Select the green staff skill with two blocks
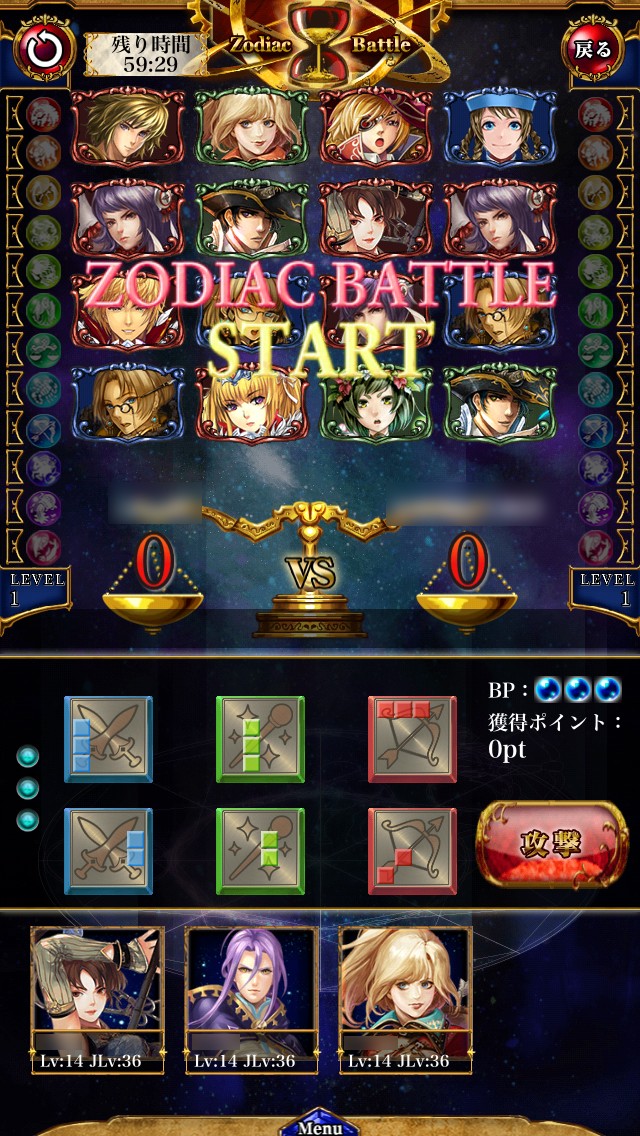This screenshot has height=1136, width=640. click(x=260, y=851)
